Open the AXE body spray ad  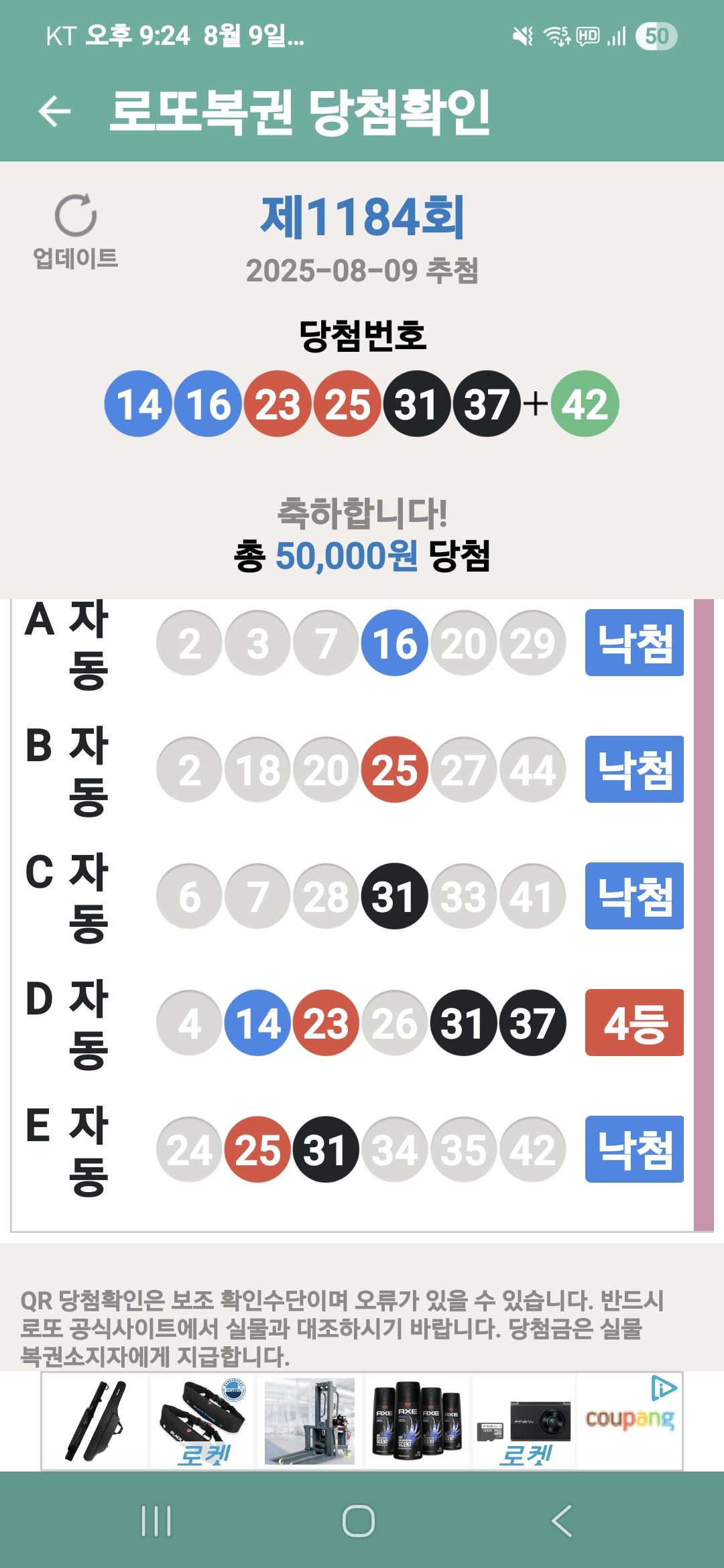[x=417, y=1419]
